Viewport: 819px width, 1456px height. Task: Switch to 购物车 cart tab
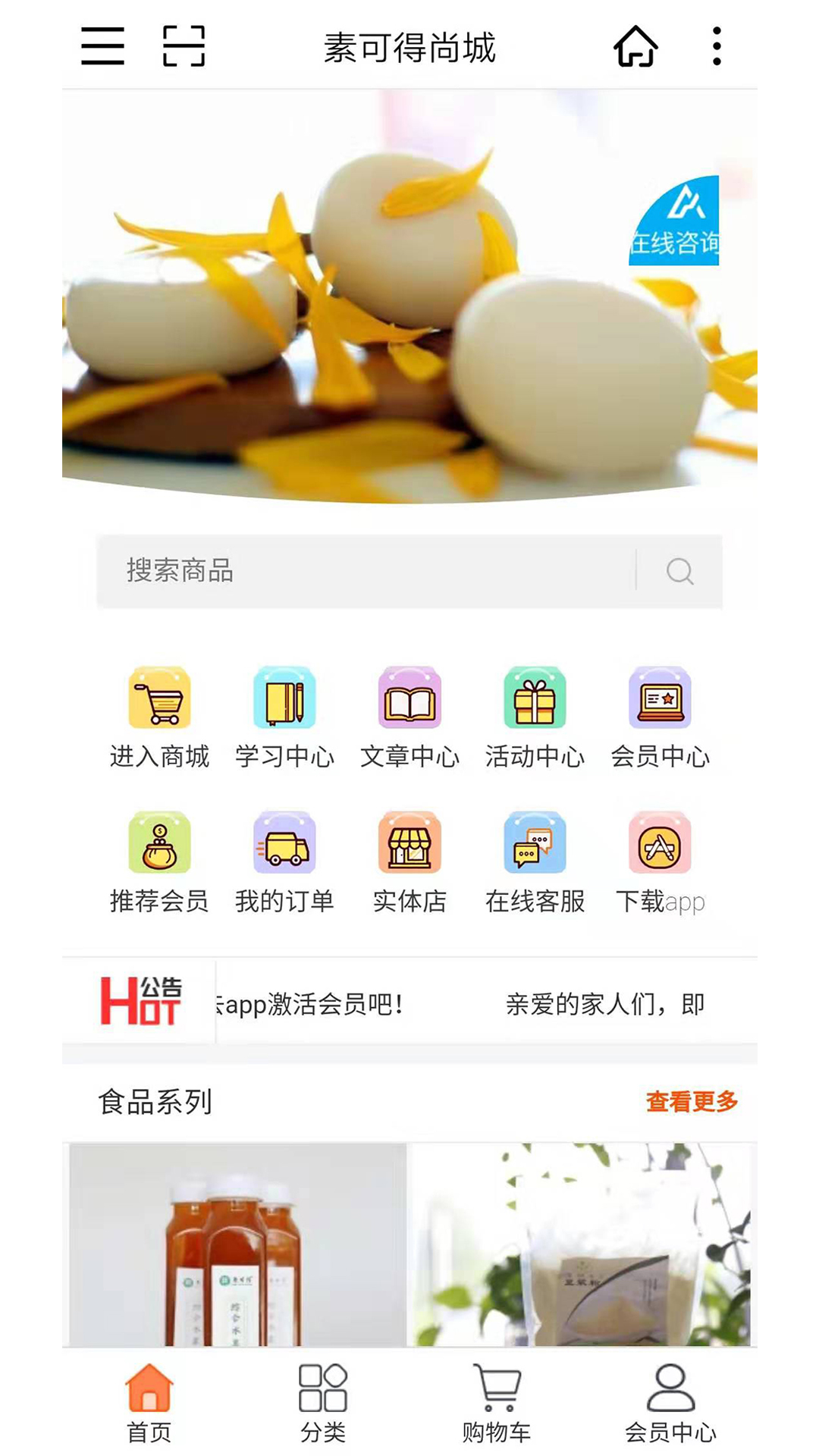(497, 1403)
